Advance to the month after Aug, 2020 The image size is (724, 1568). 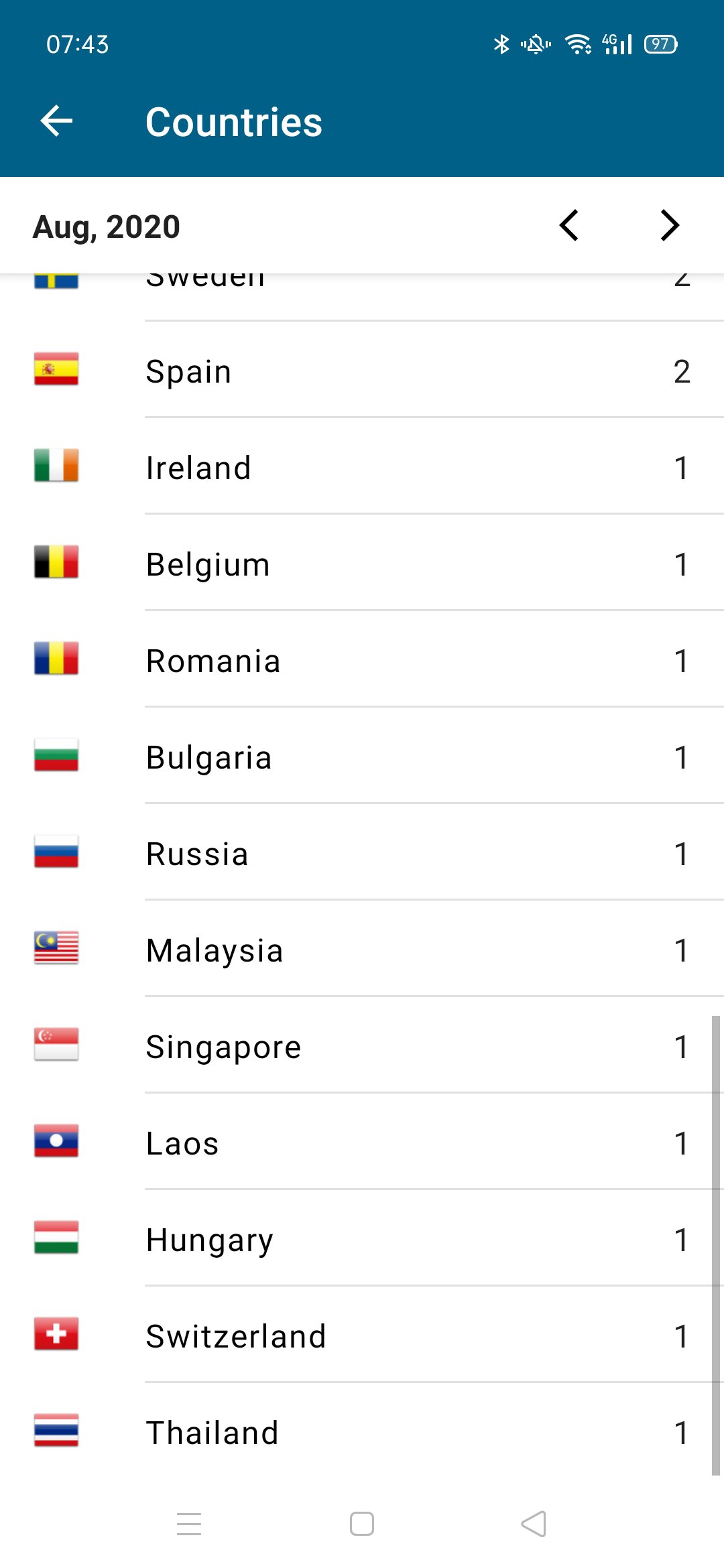coord(670,225)
